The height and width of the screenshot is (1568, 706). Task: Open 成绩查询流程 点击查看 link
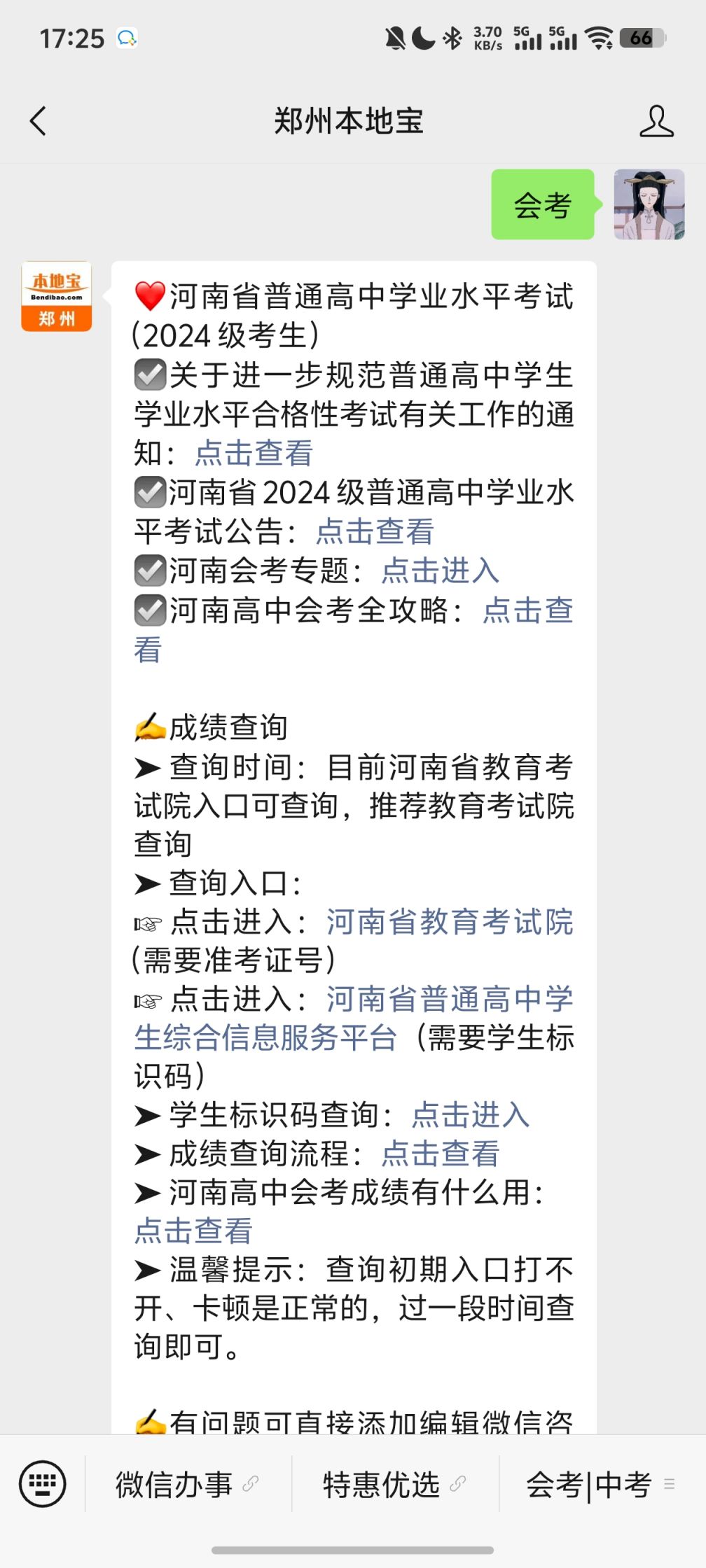(x=440, y=1154)
